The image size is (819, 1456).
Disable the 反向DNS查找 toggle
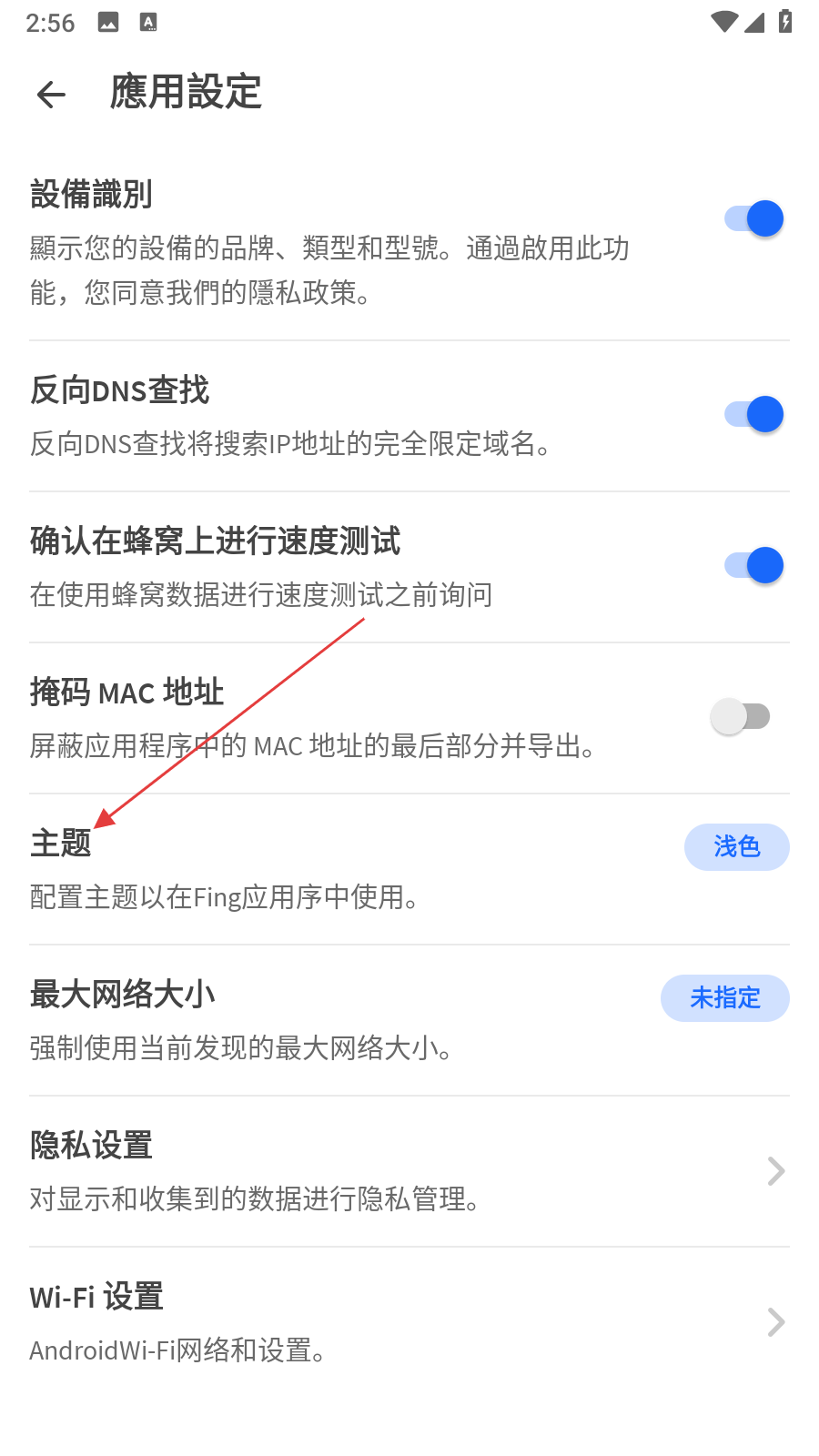[753, 415]
